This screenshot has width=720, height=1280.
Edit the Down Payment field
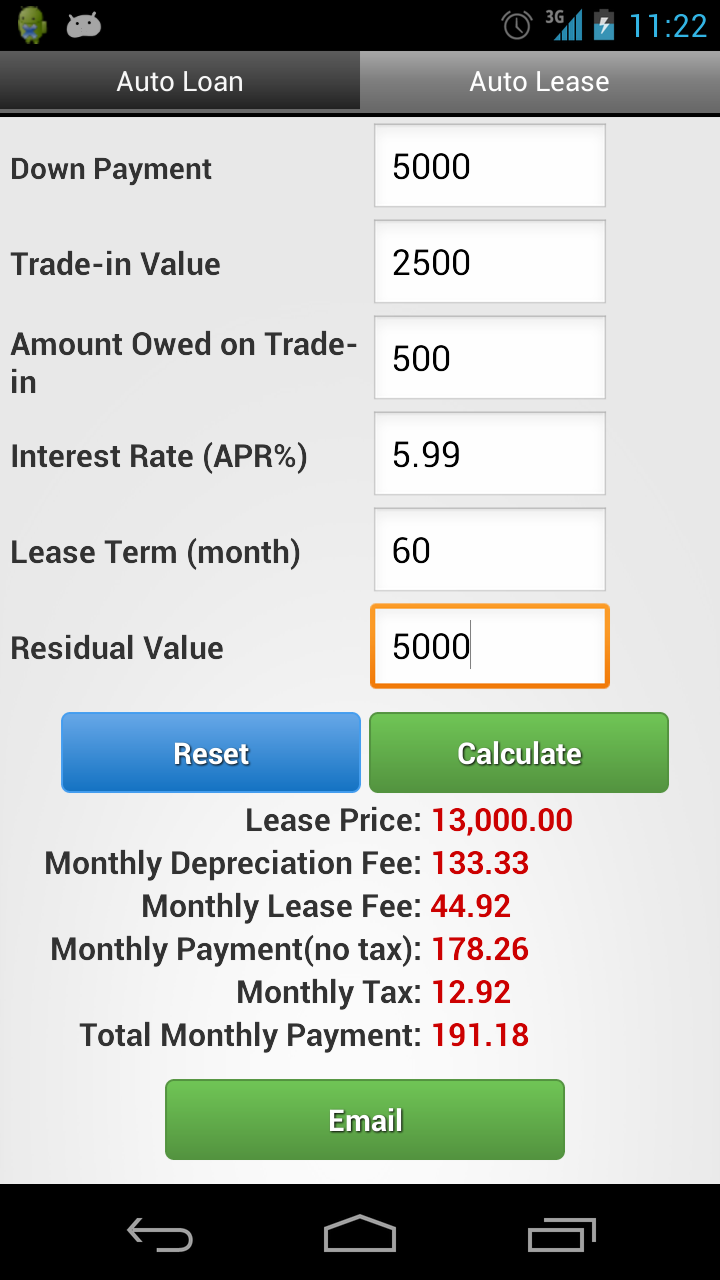[x=490, y=166]
